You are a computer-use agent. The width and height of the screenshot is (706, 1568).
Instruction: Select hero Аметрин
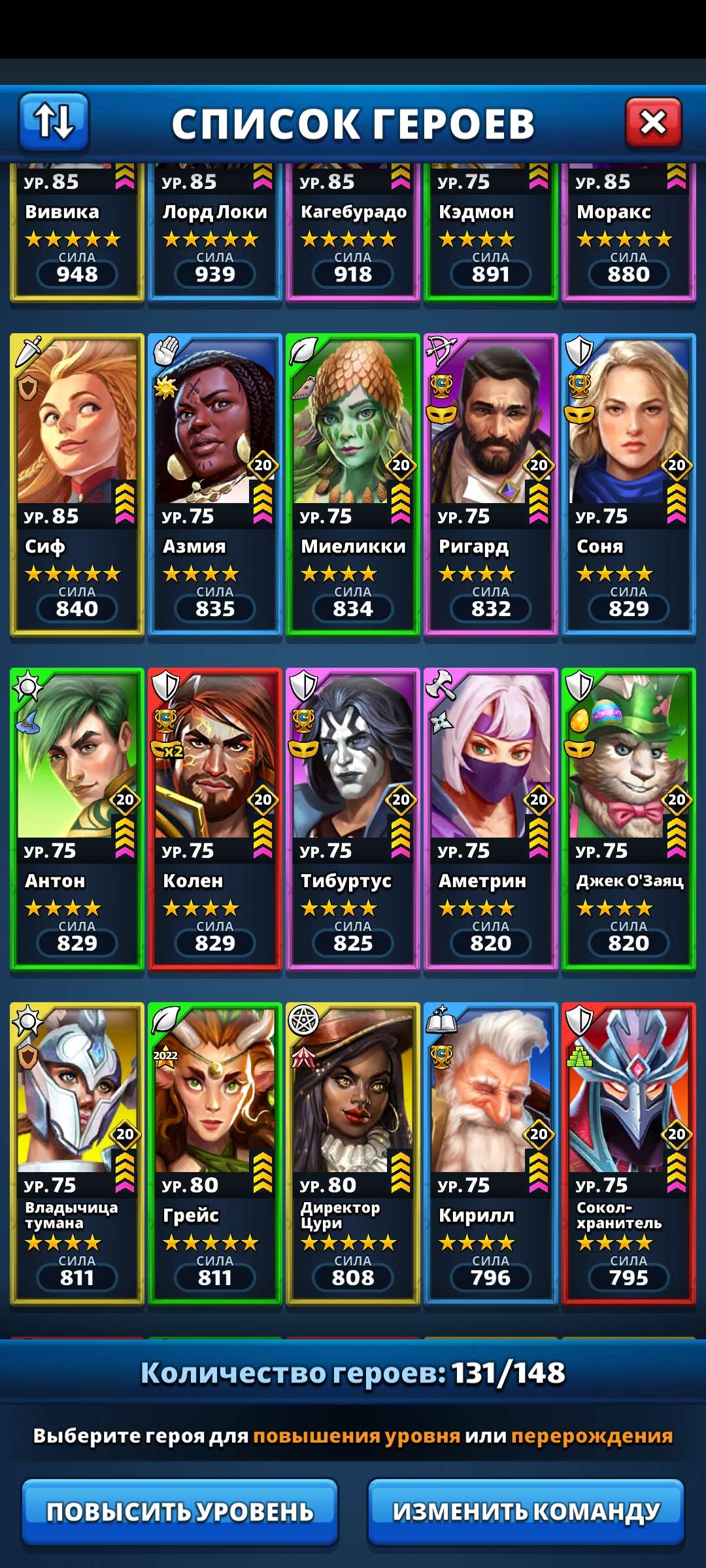(491, 818)
